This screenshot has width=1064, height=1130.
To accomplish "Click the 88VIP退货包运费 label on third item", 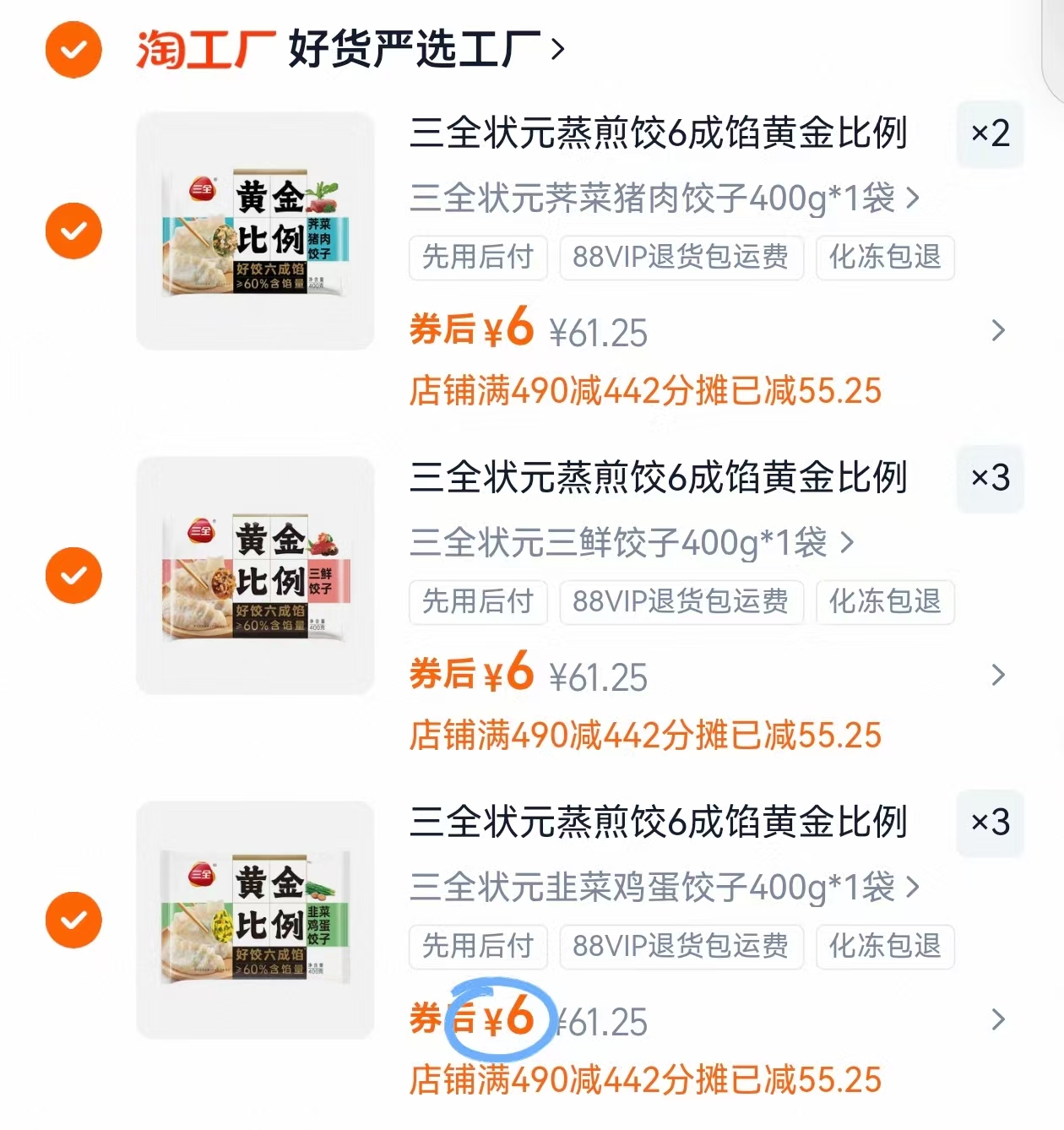I will pos(681,947).
